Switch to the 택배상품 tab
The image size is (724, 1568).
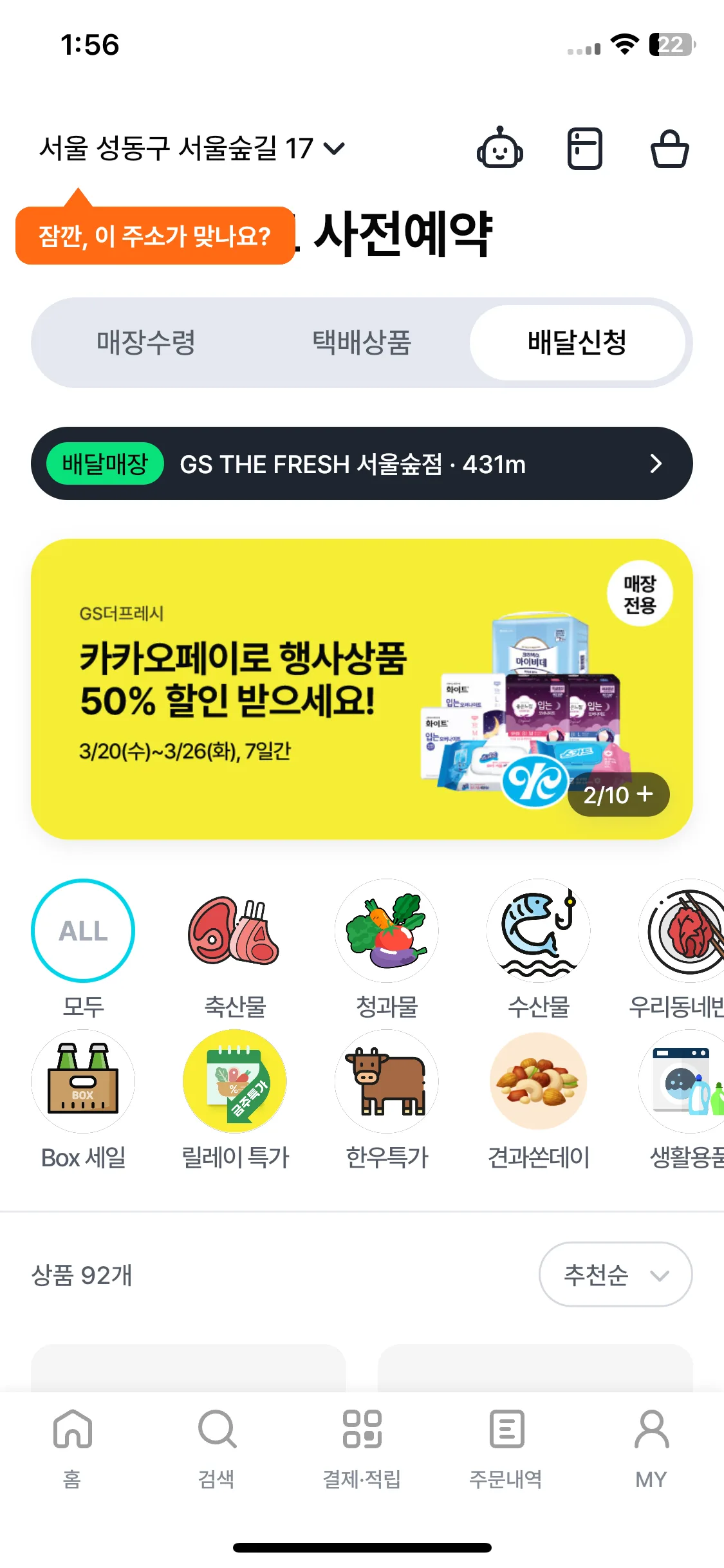coord(362,342)
